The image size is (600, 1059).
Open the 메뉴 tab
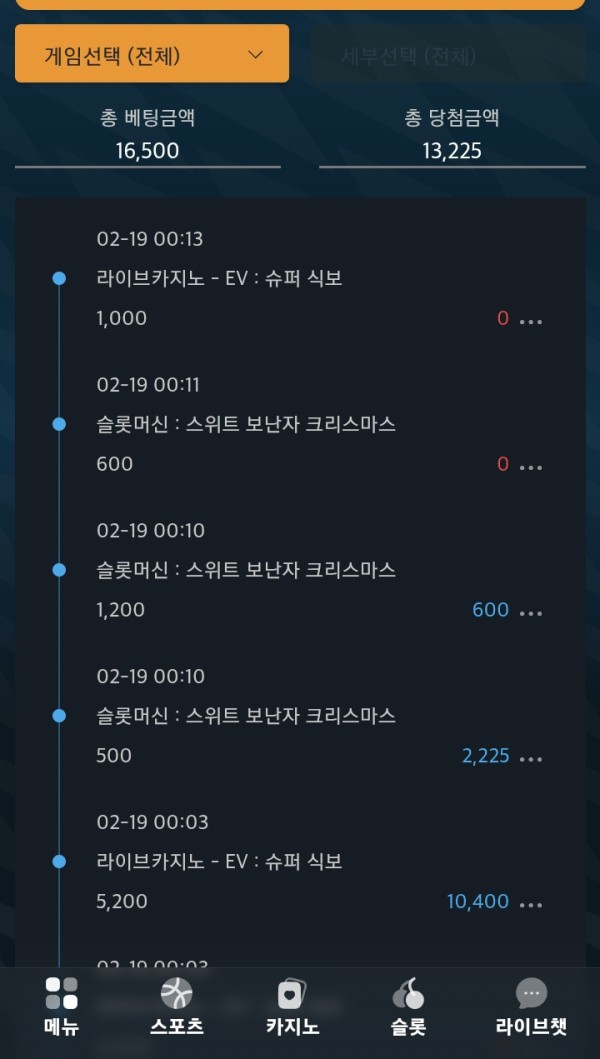[x=61, y=1006]
